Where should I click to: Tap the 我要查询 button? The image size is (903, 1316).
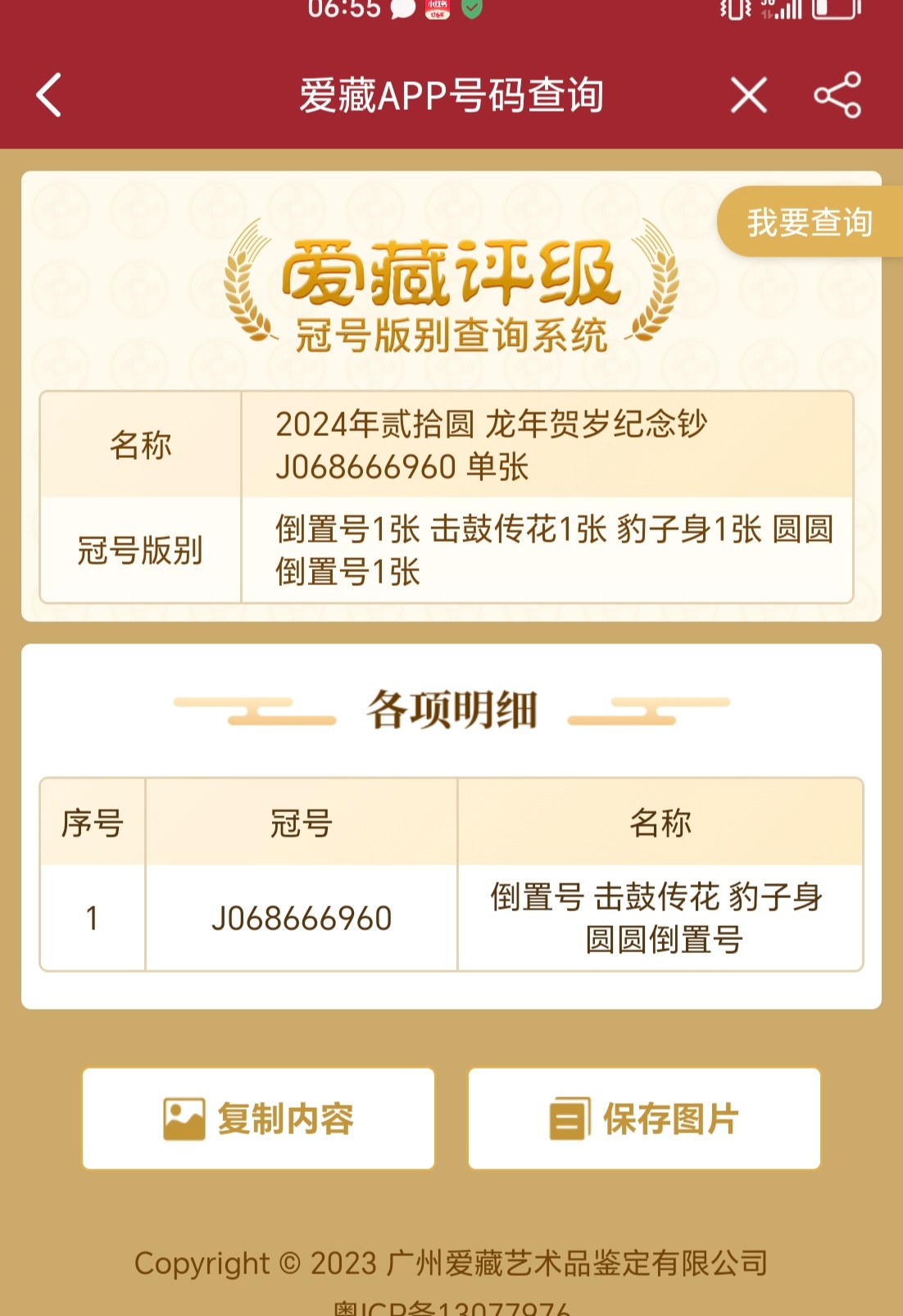pos(809,222)
